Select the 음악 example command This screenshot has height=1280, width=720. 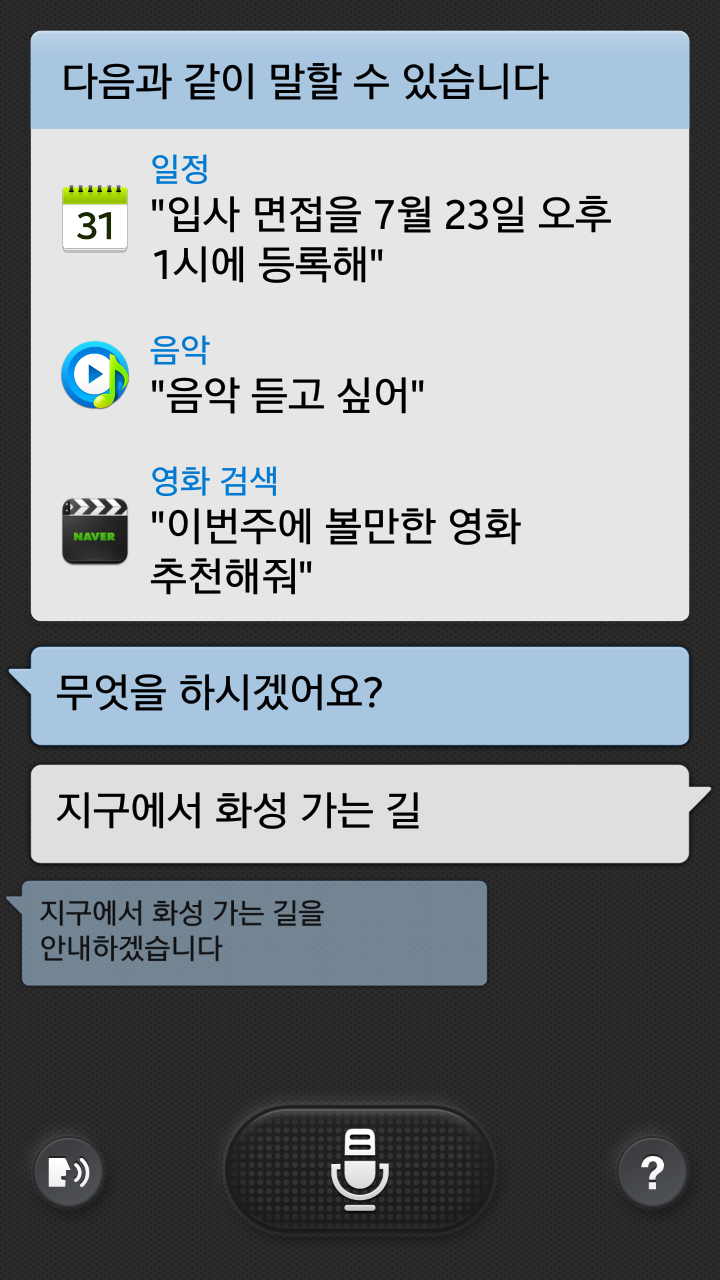click(x=360, y=375)
